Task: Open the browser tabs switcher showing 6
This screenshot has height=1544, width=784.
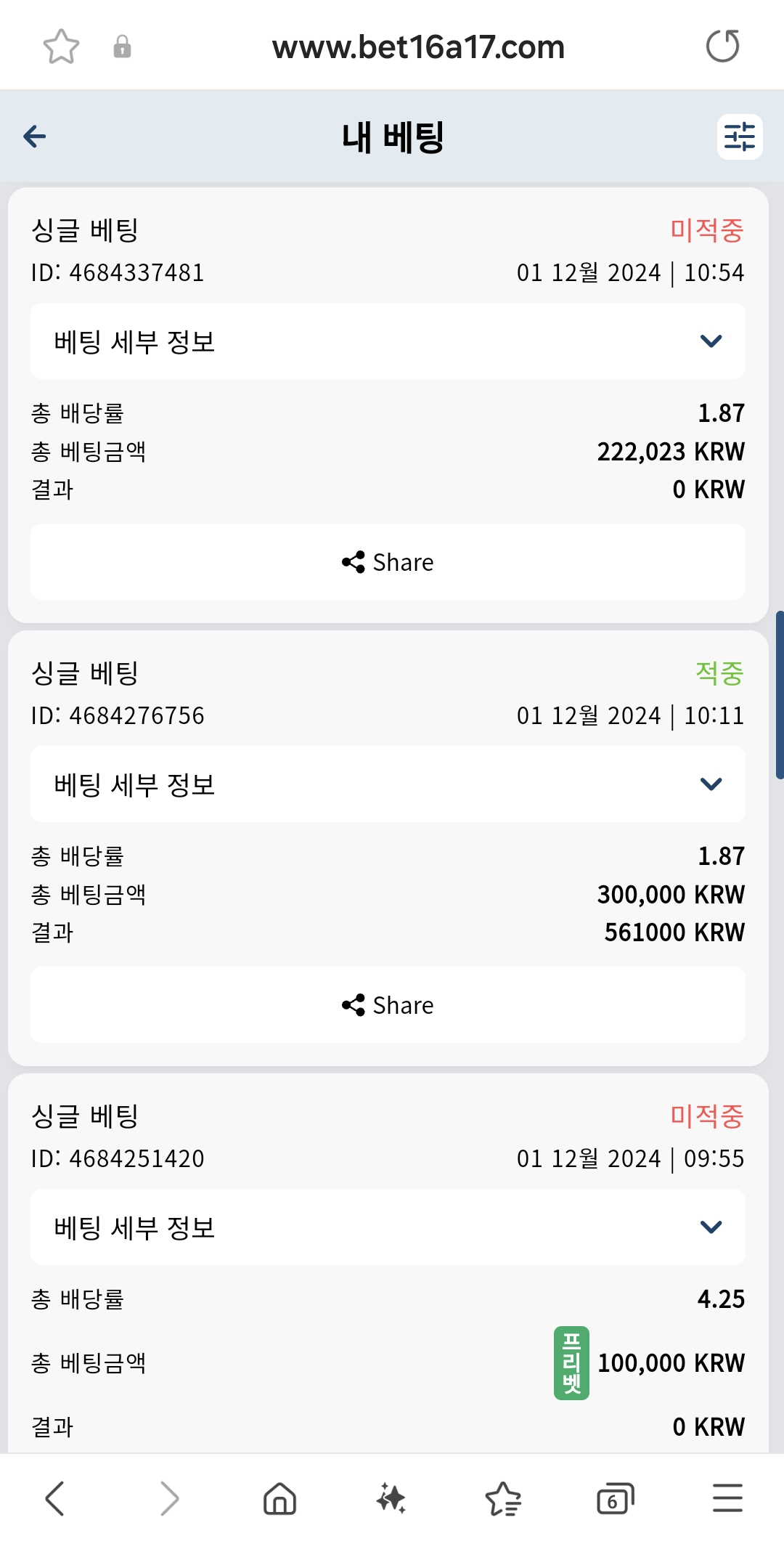Action: 615,1498
